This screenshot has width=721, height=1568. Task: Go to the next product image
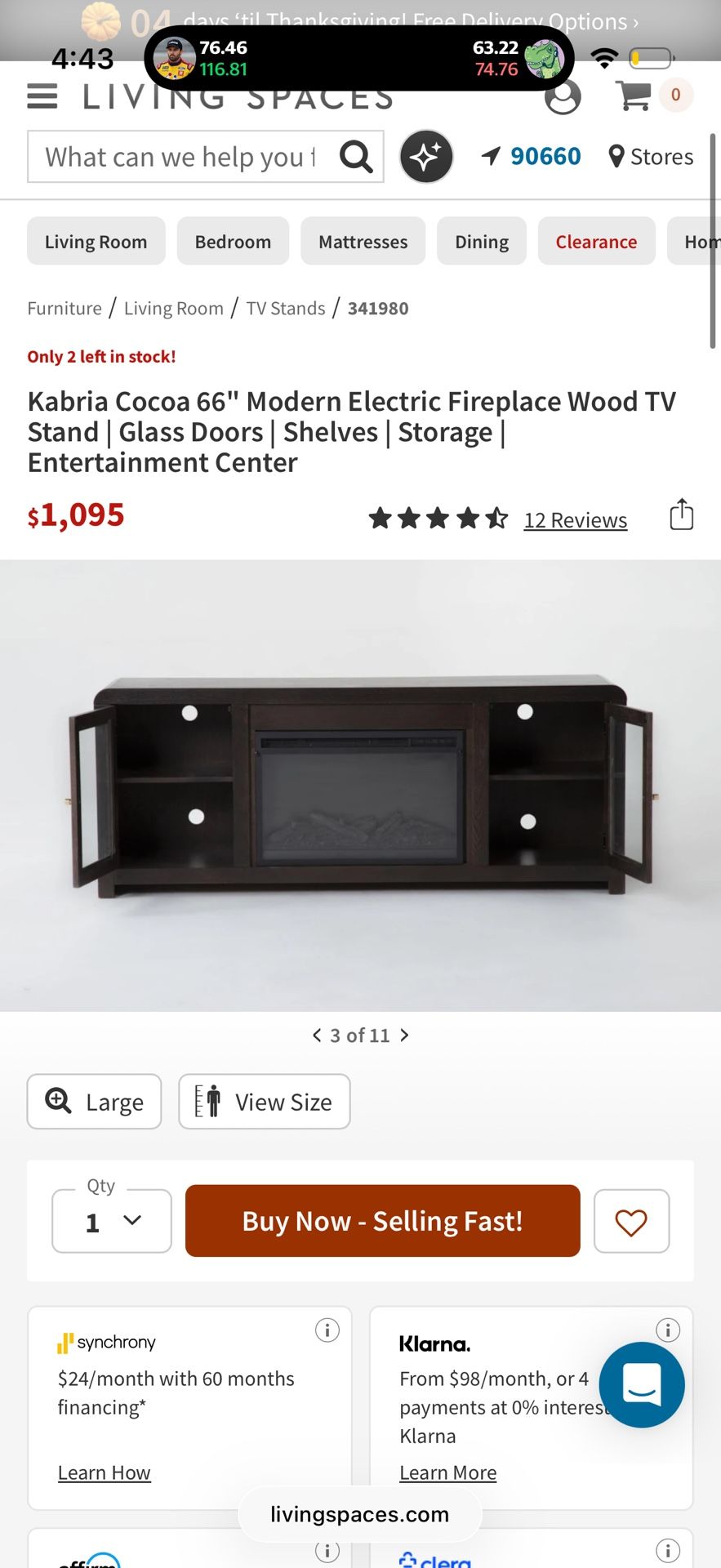click(403, 1035)
